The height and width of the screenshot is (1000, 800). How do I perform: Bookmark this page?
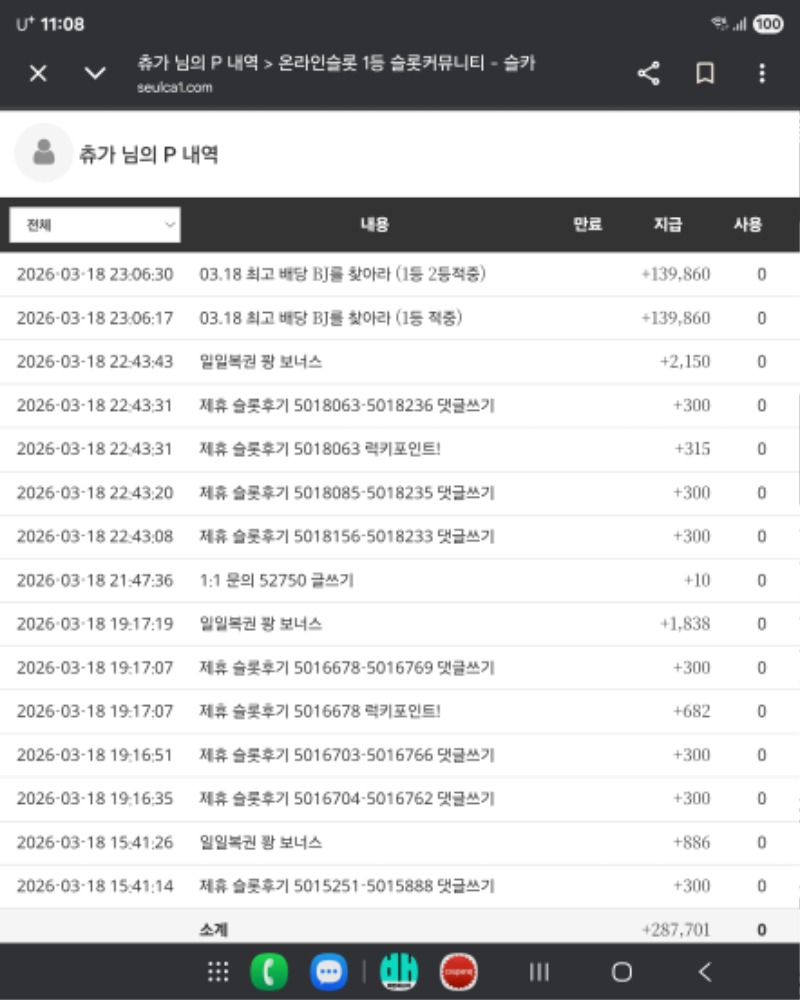[705, 73]
